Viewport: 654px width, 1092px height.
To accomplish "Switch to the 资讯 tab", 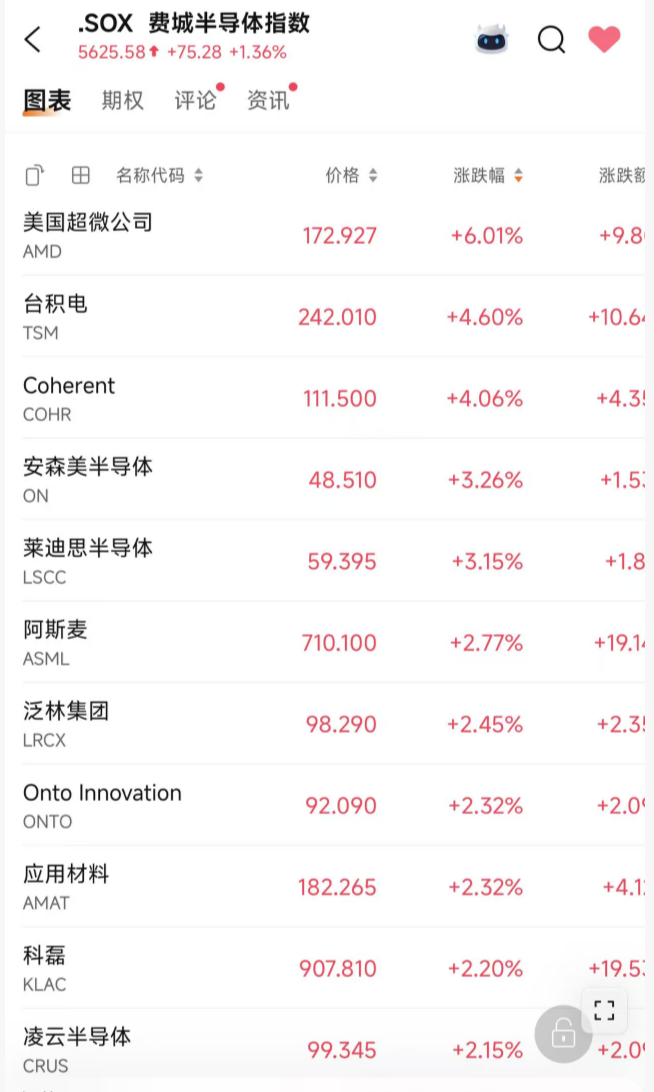I will pyautogui.click(x=268, y=100).
